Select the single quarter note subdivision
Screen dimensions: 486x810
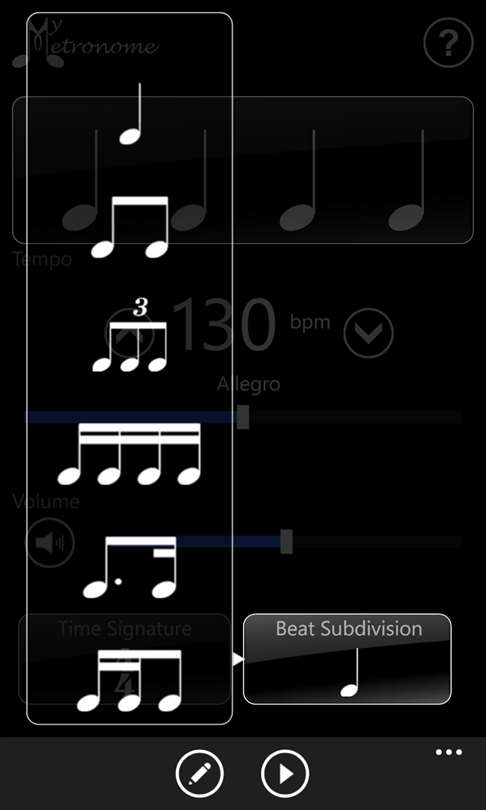pos(130,114)
